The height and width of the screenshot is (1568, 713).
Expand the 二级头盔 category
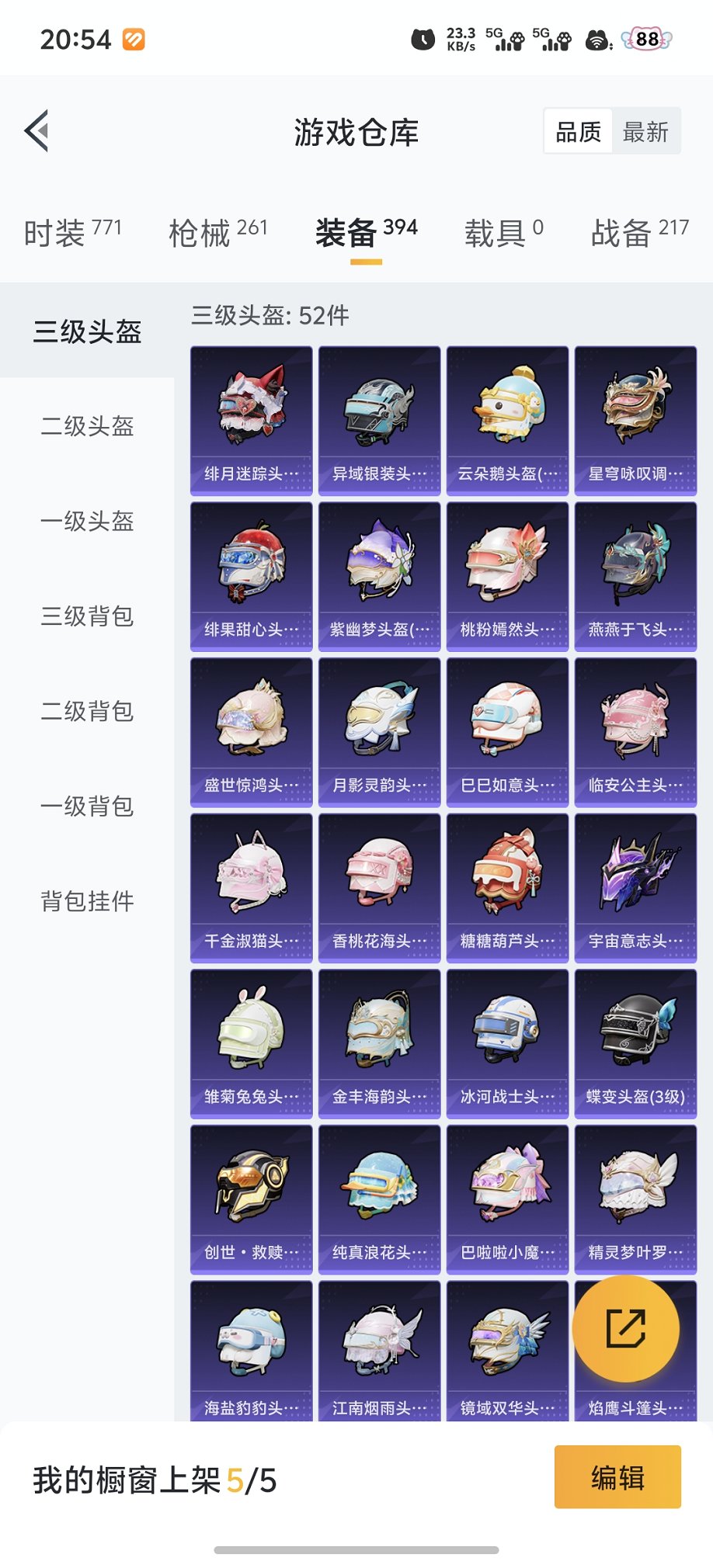(87, 426)
